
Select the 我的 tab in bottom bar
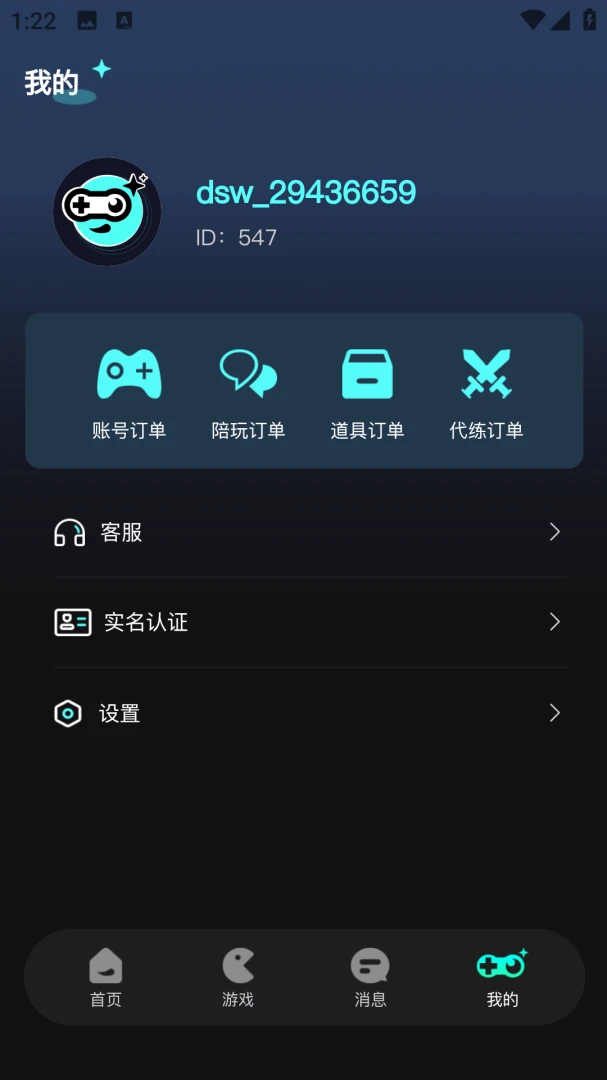point(502,978)
